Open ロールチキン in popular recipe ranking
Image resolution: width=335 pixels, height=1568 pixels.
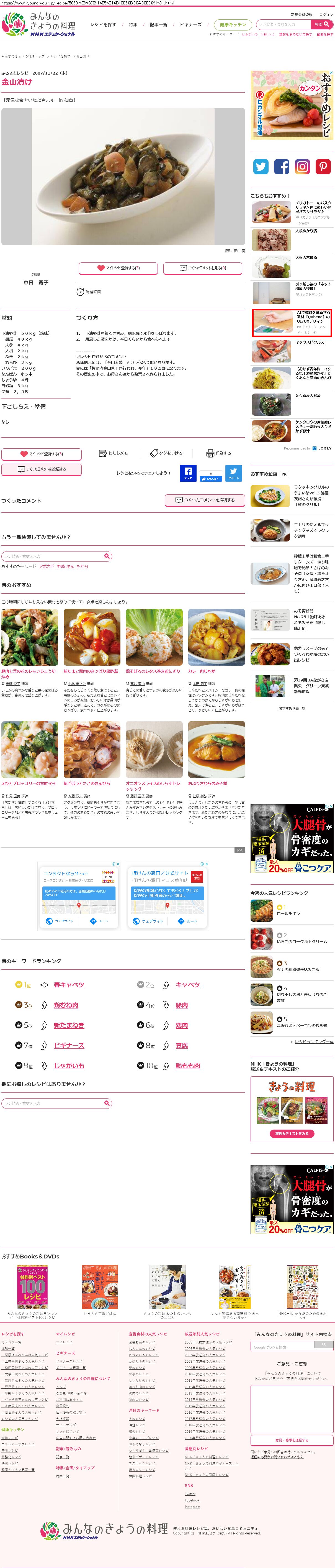pos(288,913)
